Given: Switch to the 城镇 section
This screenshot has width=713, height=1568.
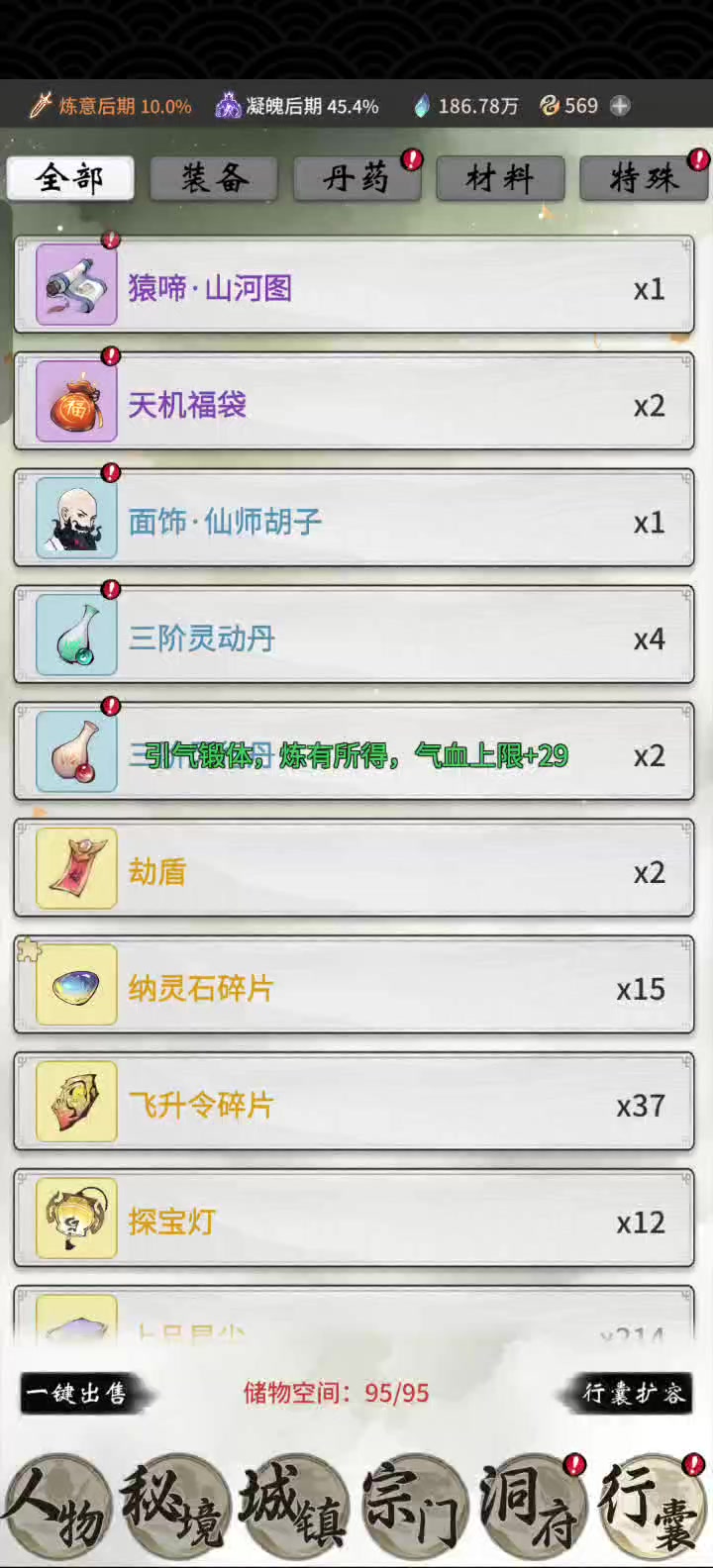Looking at the screenshot, I should 294,1509.
